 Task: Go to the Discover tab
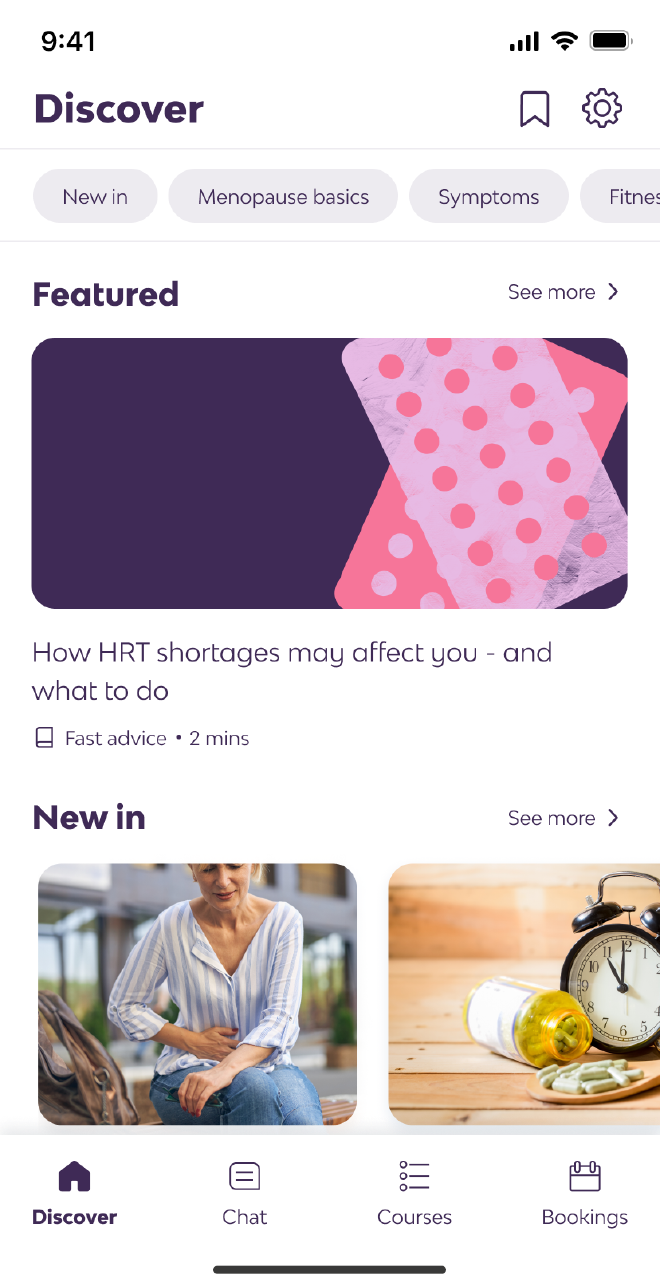75,1193
